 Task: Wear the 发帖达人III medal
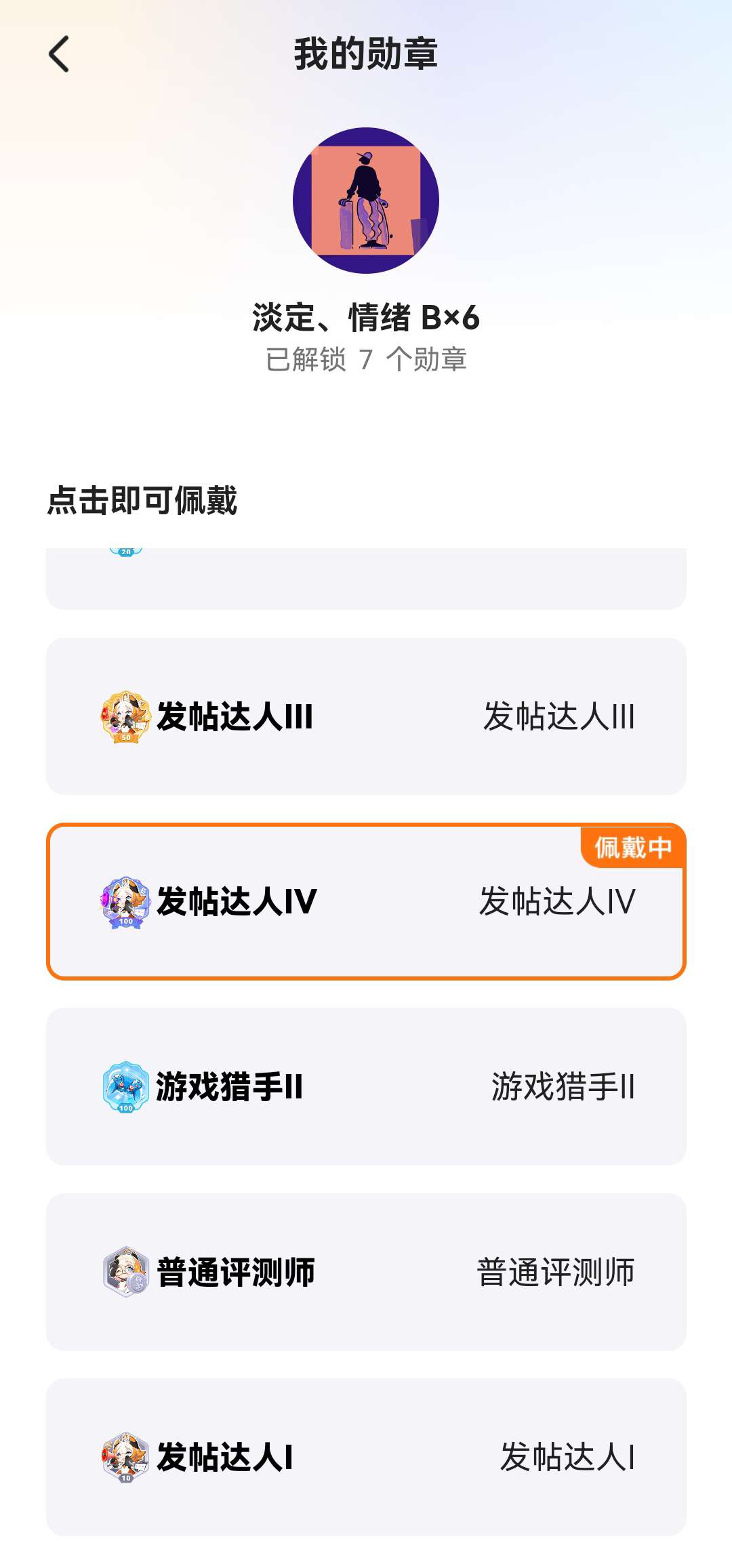click(366, 716)
